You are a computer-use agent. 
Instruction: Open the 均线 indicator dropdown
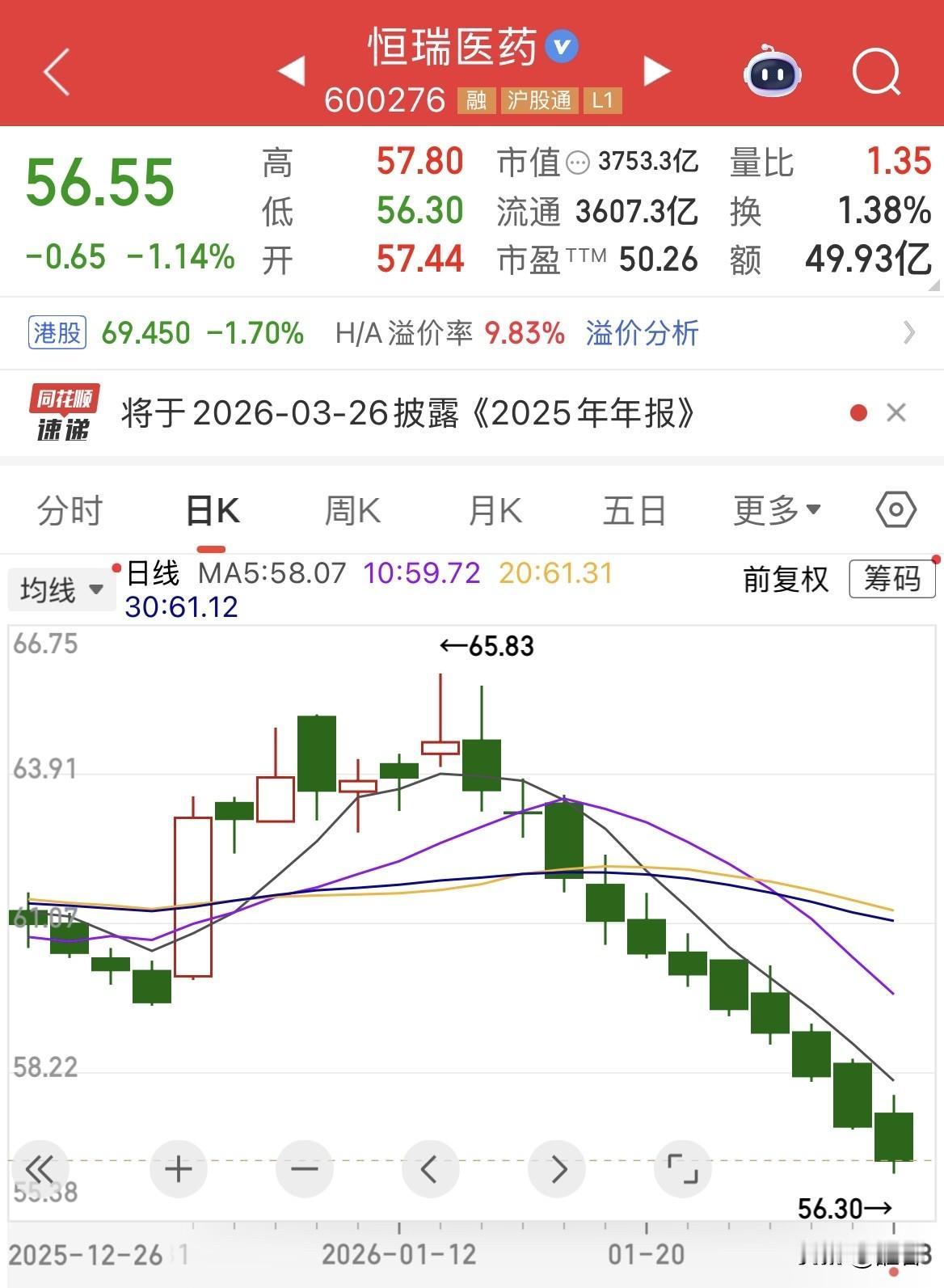61,589
